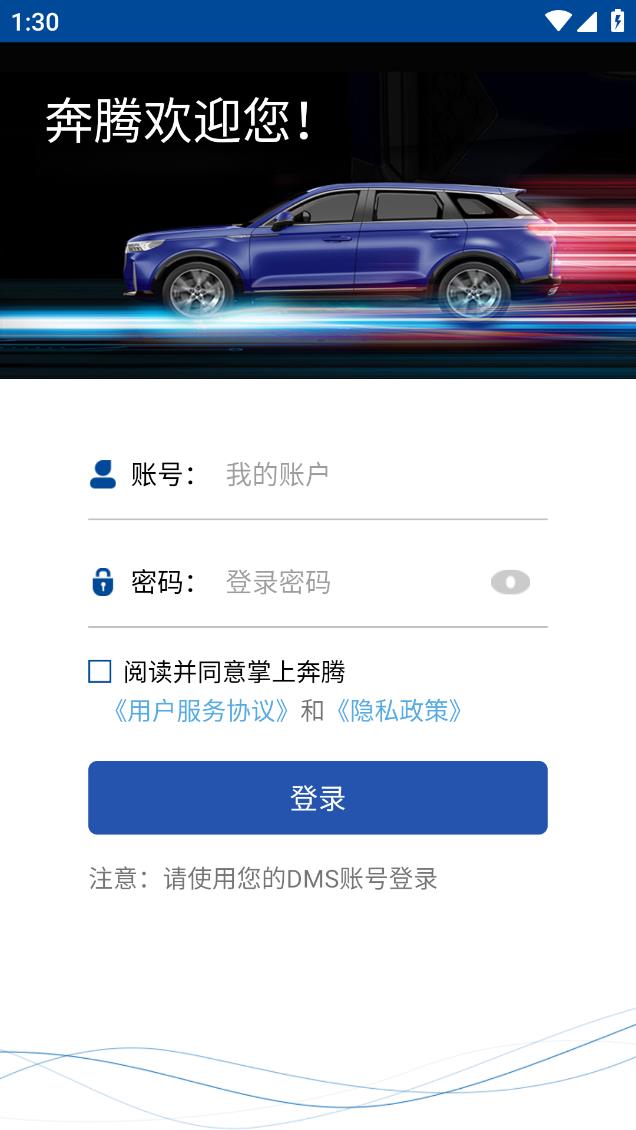Screen dimensions: 636x1130
Task: Tap the 登录 login button
Action: click(318, 798)
